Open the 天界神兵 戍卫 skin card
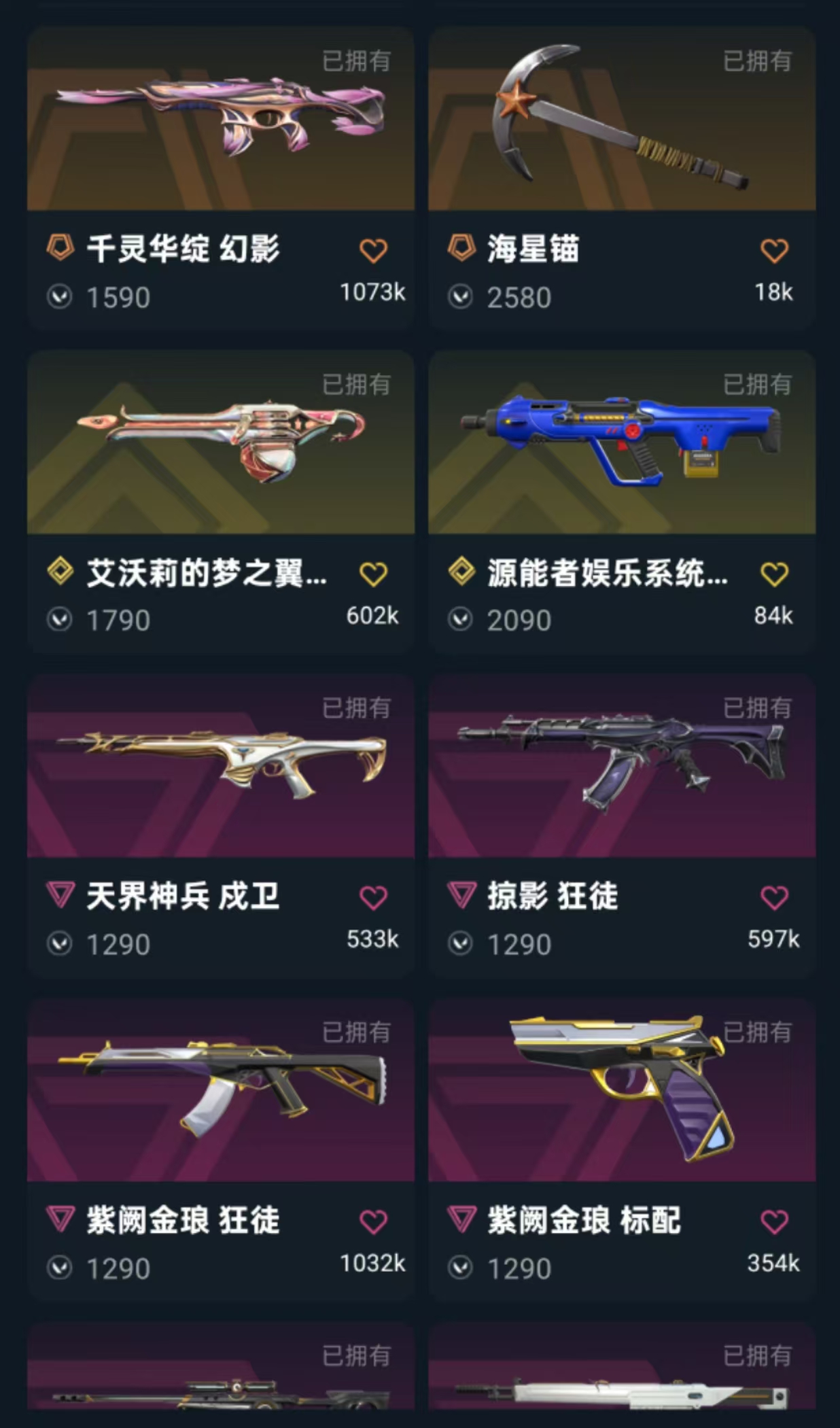Screen dimensions: 840x1428 [220, 766]
